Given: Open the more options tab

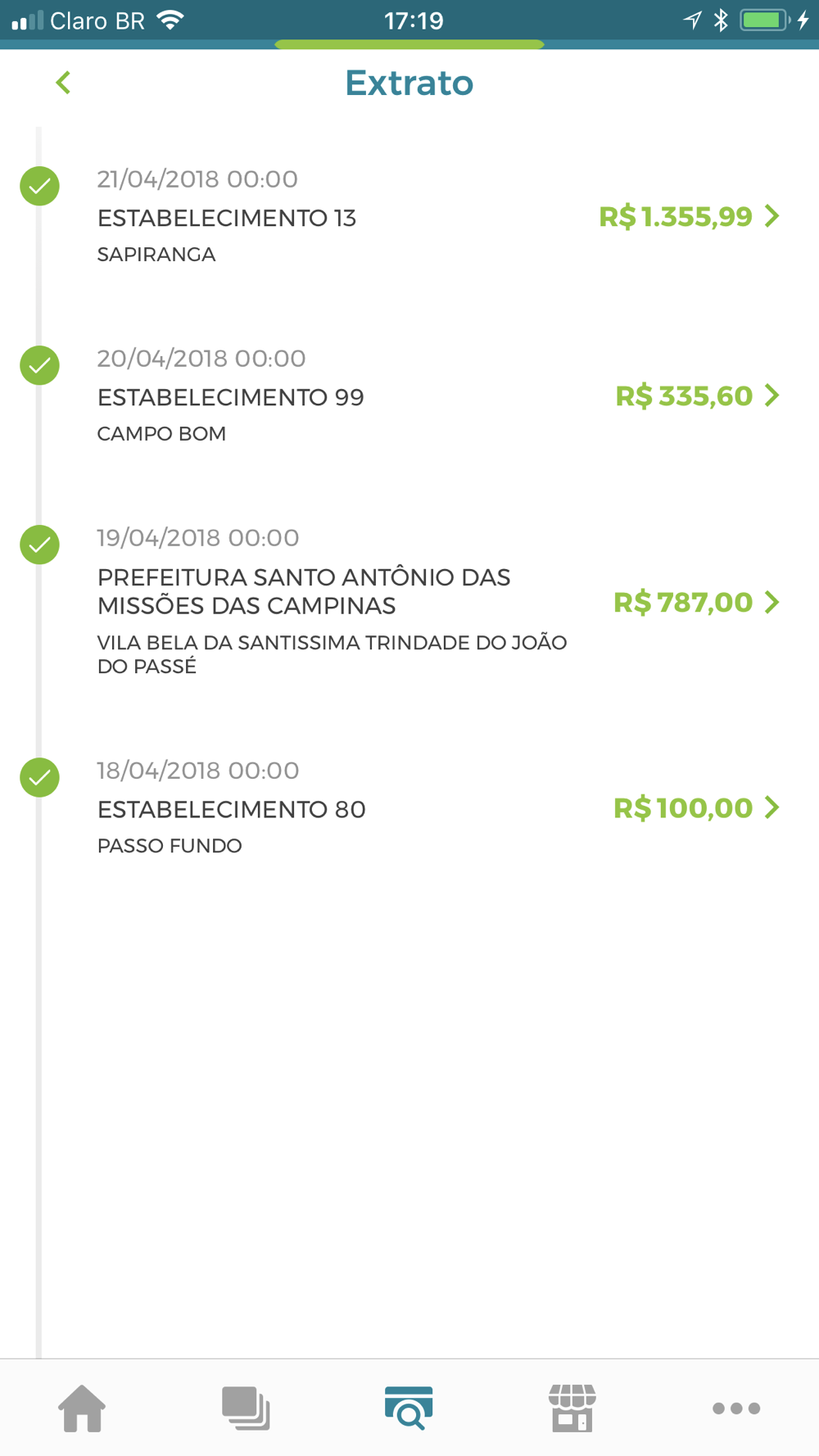Looking at the screenshot, I should pos(735,1409).
